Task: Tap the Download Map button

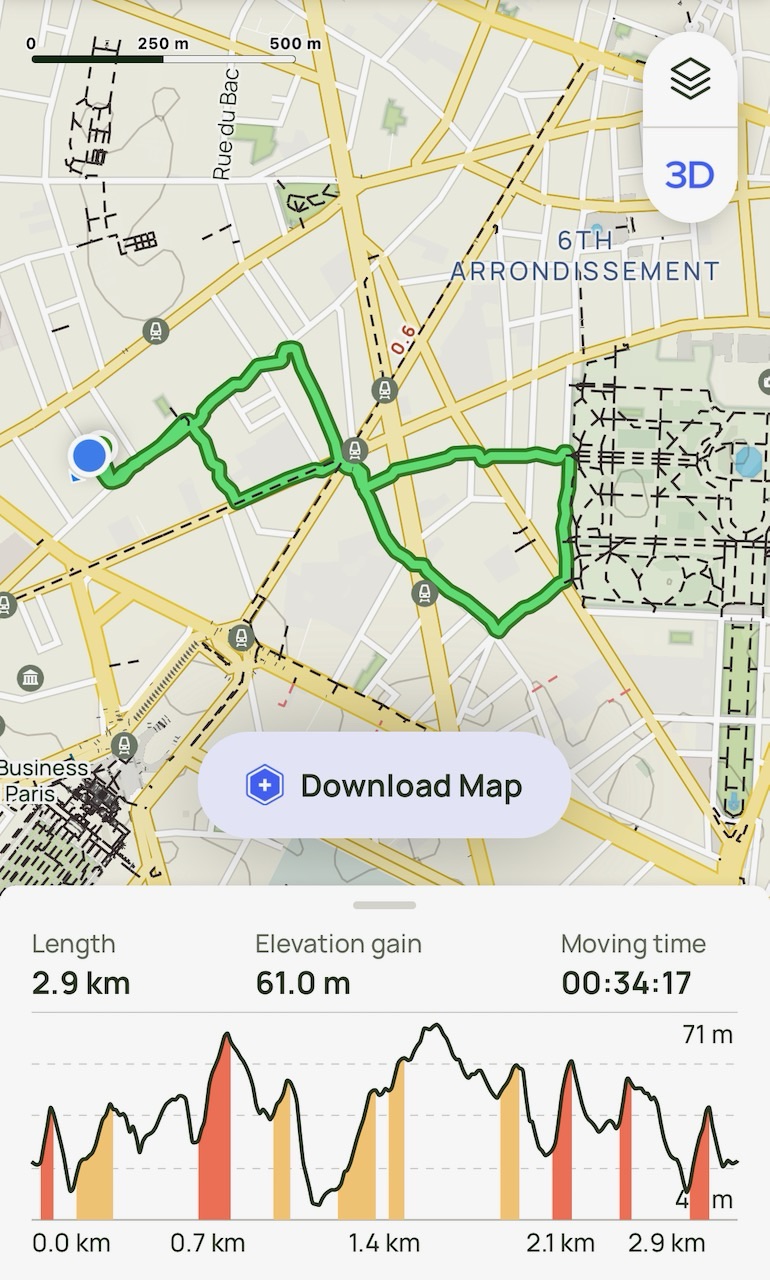Action: 384,786
